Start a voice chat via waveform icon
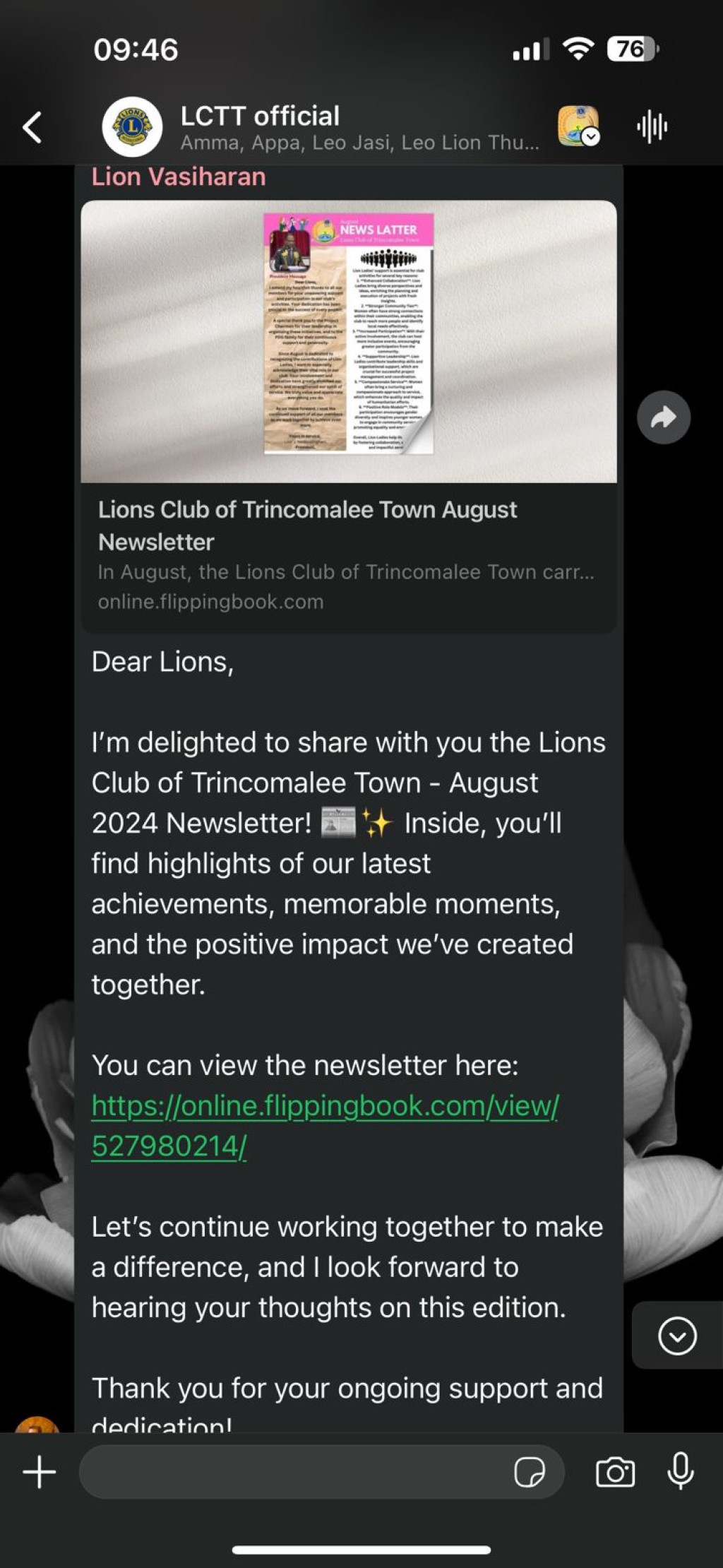 pyautogui.click(x=652, y=127)
